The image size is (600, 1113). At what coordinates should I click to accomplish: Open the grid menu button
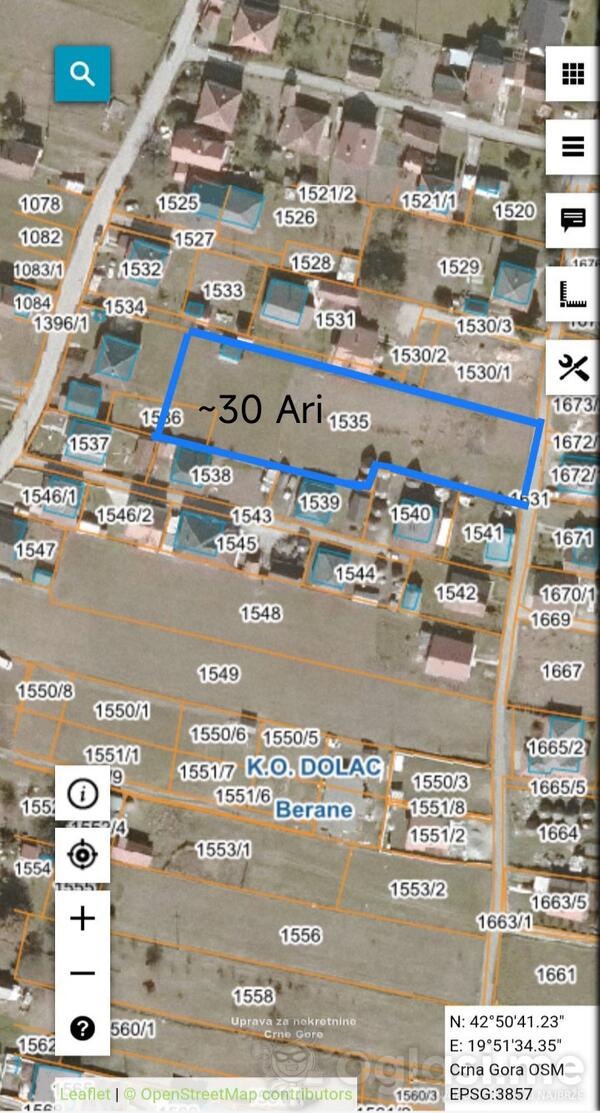(572, 73)
